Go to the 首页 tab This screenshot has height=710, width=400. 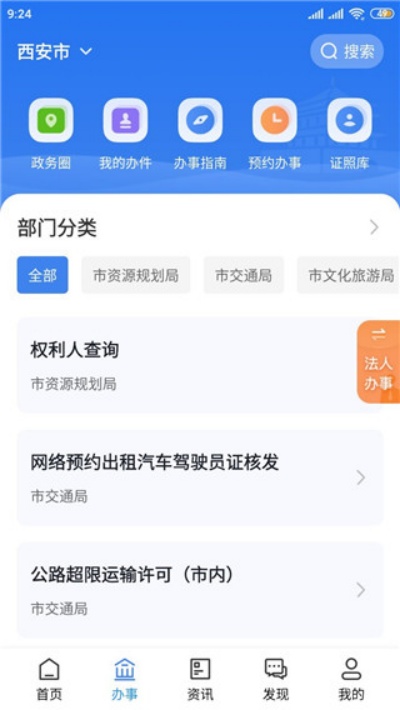click(49, 679)
